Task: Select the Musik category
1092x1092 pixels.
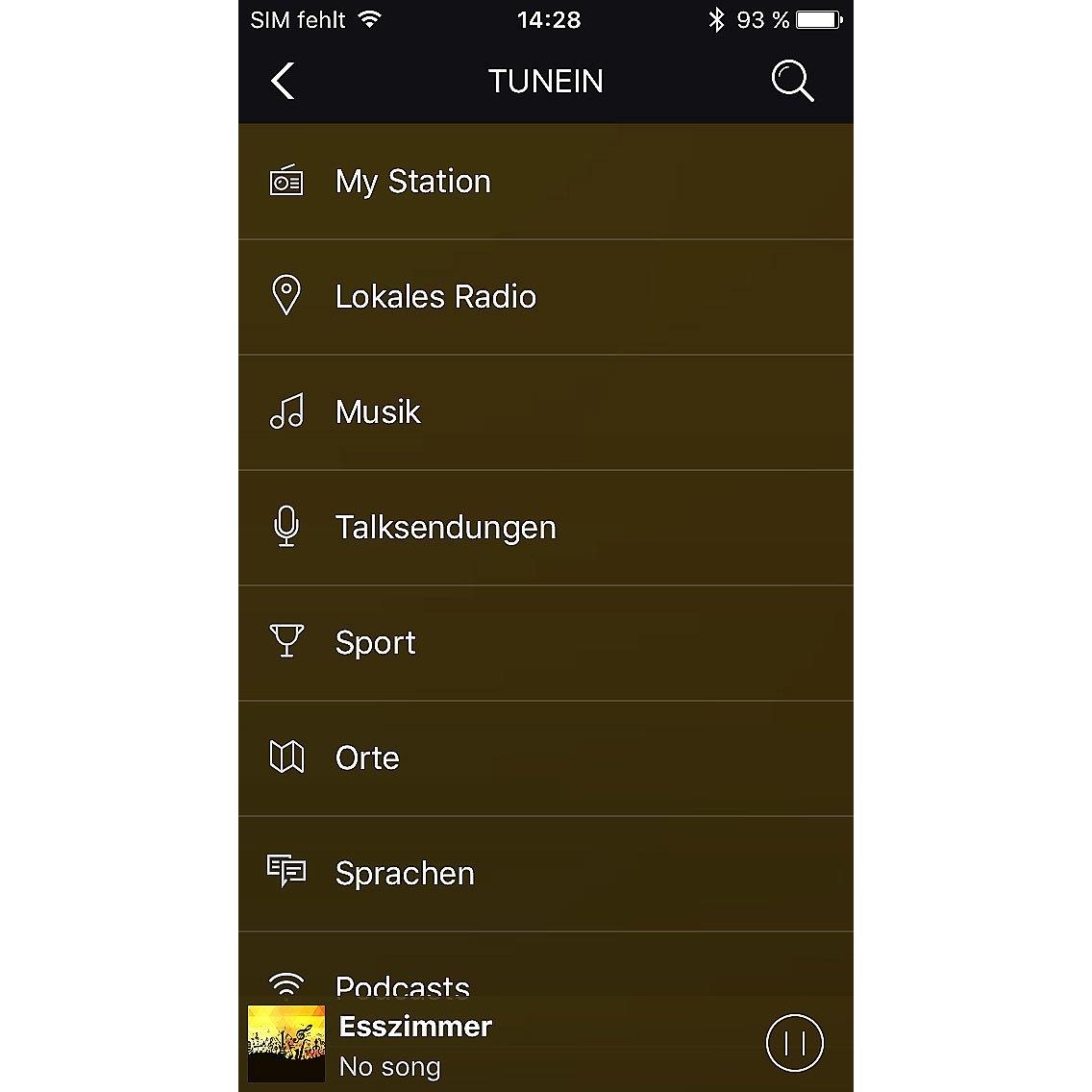Action: pyautogui.click(x=545, y=412)
